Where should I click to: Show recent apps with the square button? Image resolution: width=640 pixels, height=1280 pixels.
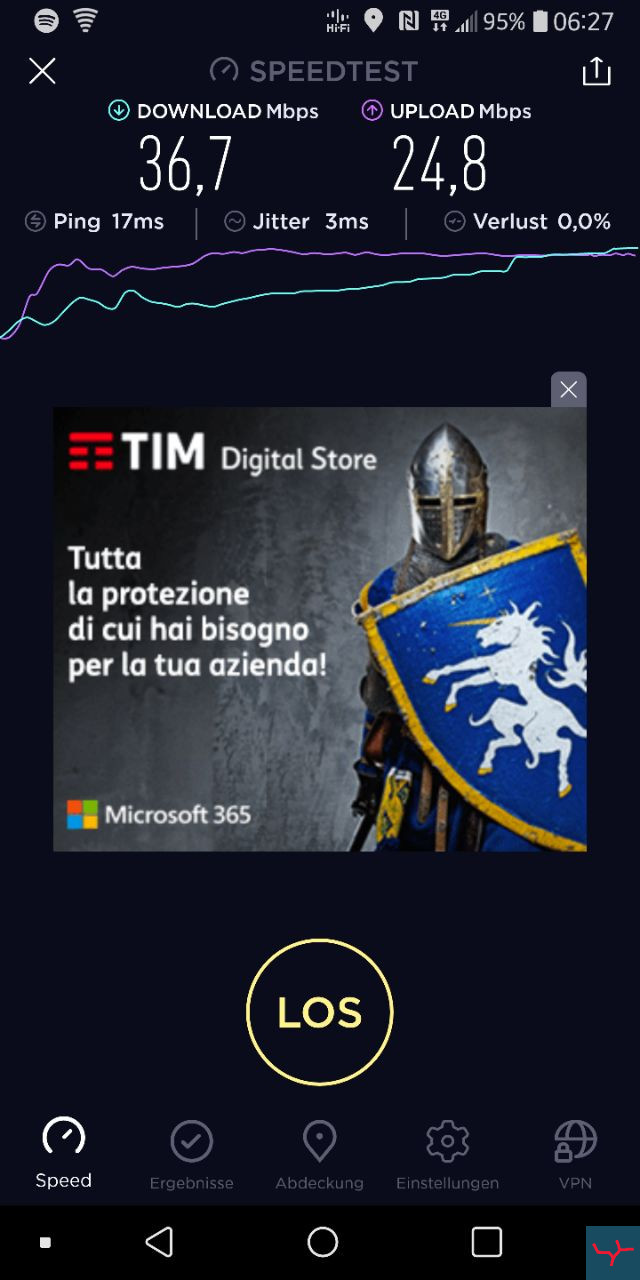486,1242
